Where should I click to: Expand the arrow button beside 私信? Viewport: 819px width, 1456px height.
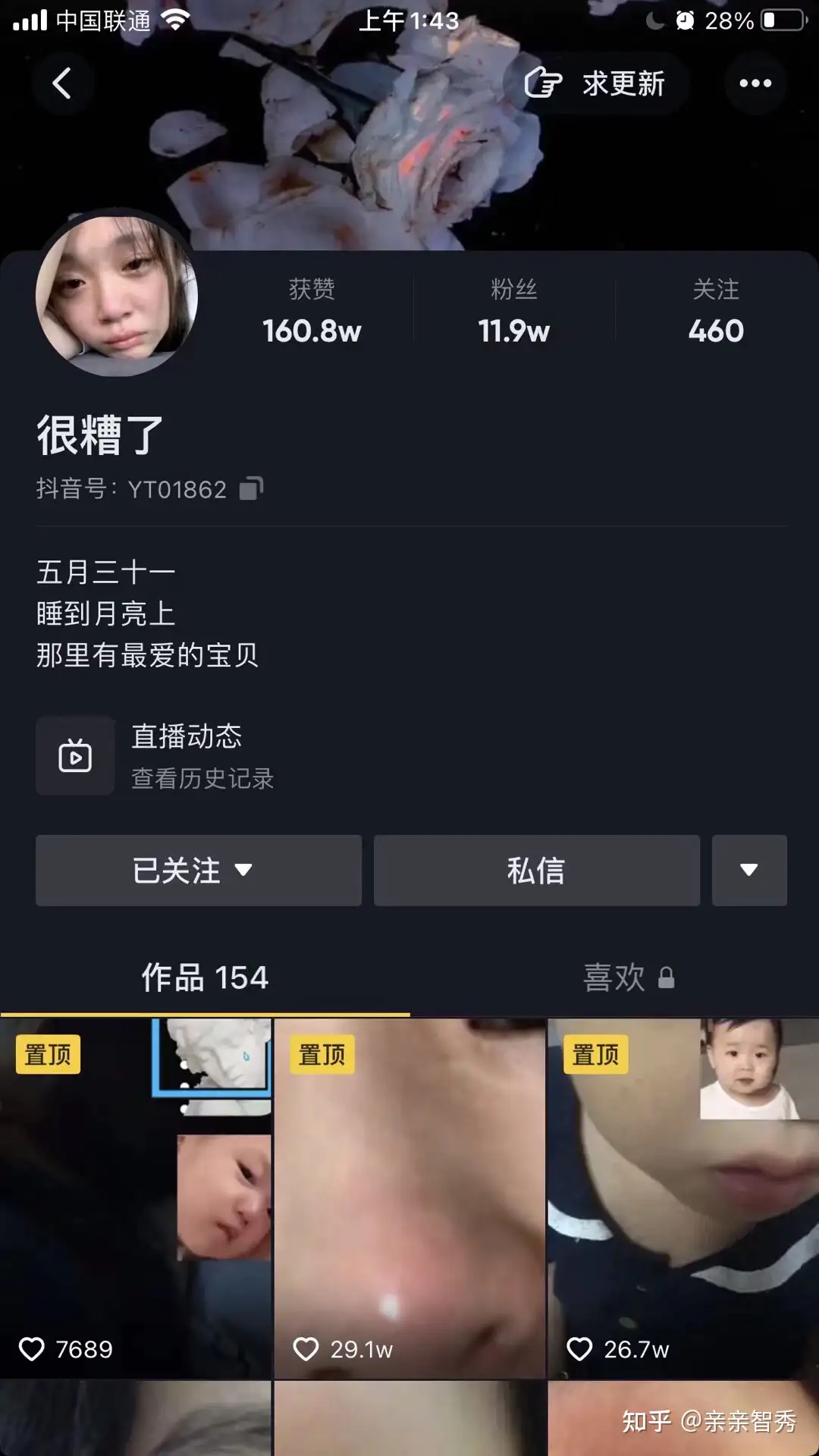(x=748, y=871)
